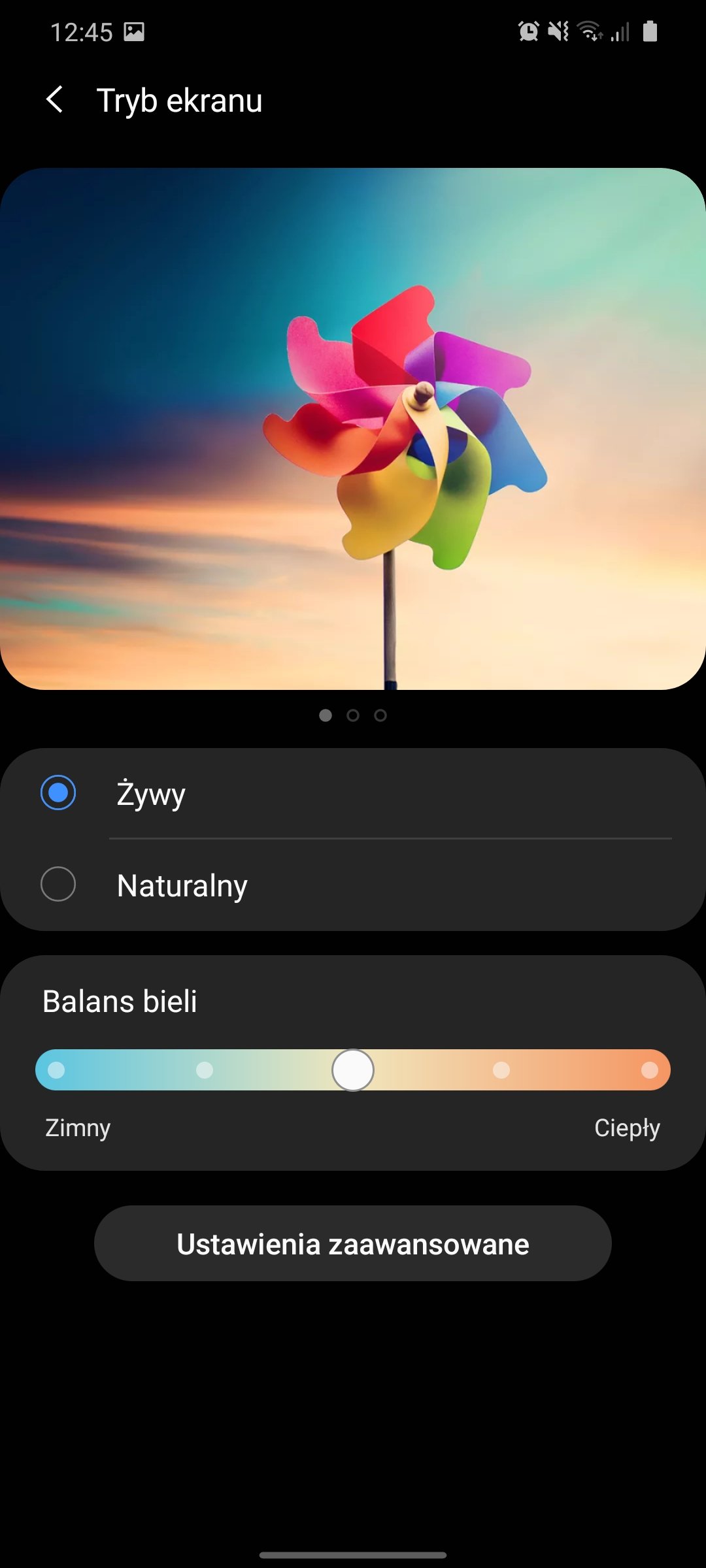
Task: Go back from Tryb ekranu
Action: 56,100
